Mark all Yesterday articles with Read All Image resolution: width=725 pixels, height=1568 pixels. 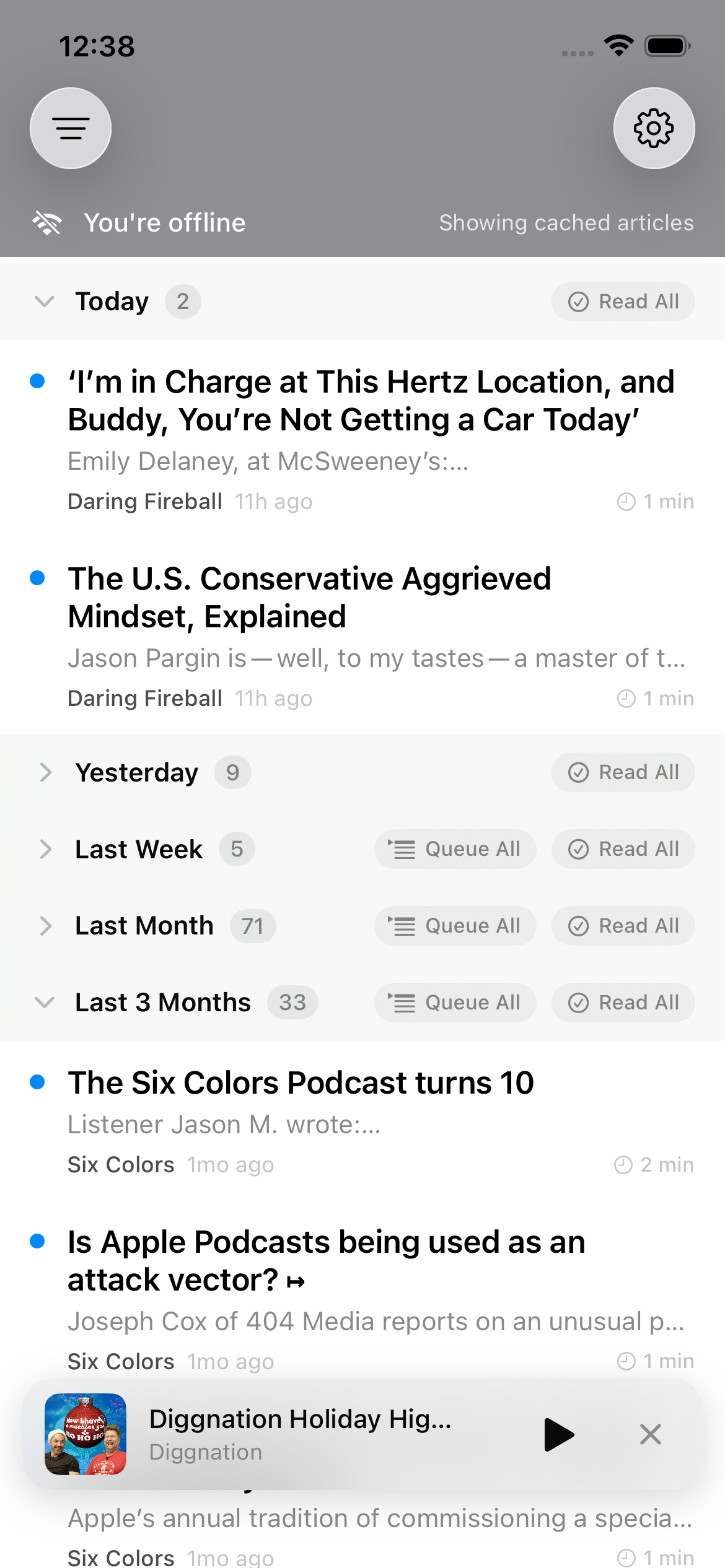point(622,772)
